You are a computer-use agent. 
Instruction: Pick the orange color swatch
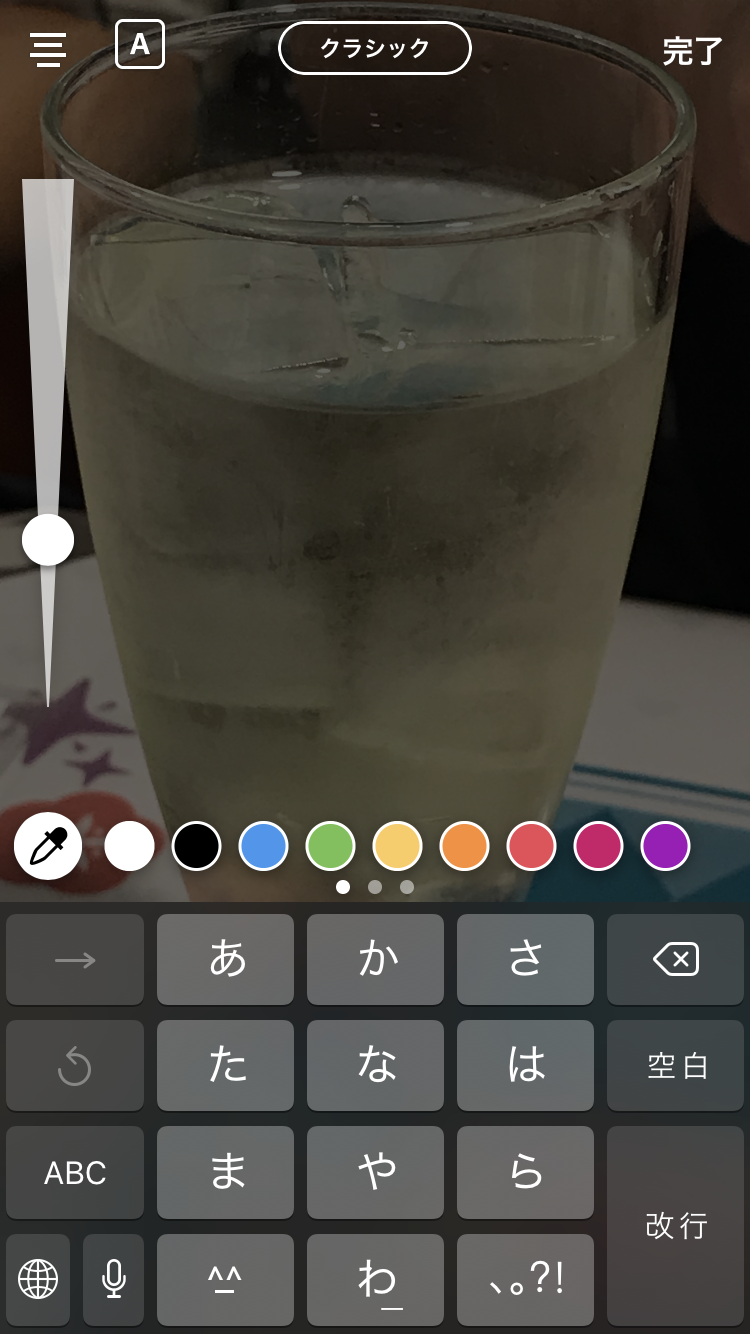(x=465, y=846)
